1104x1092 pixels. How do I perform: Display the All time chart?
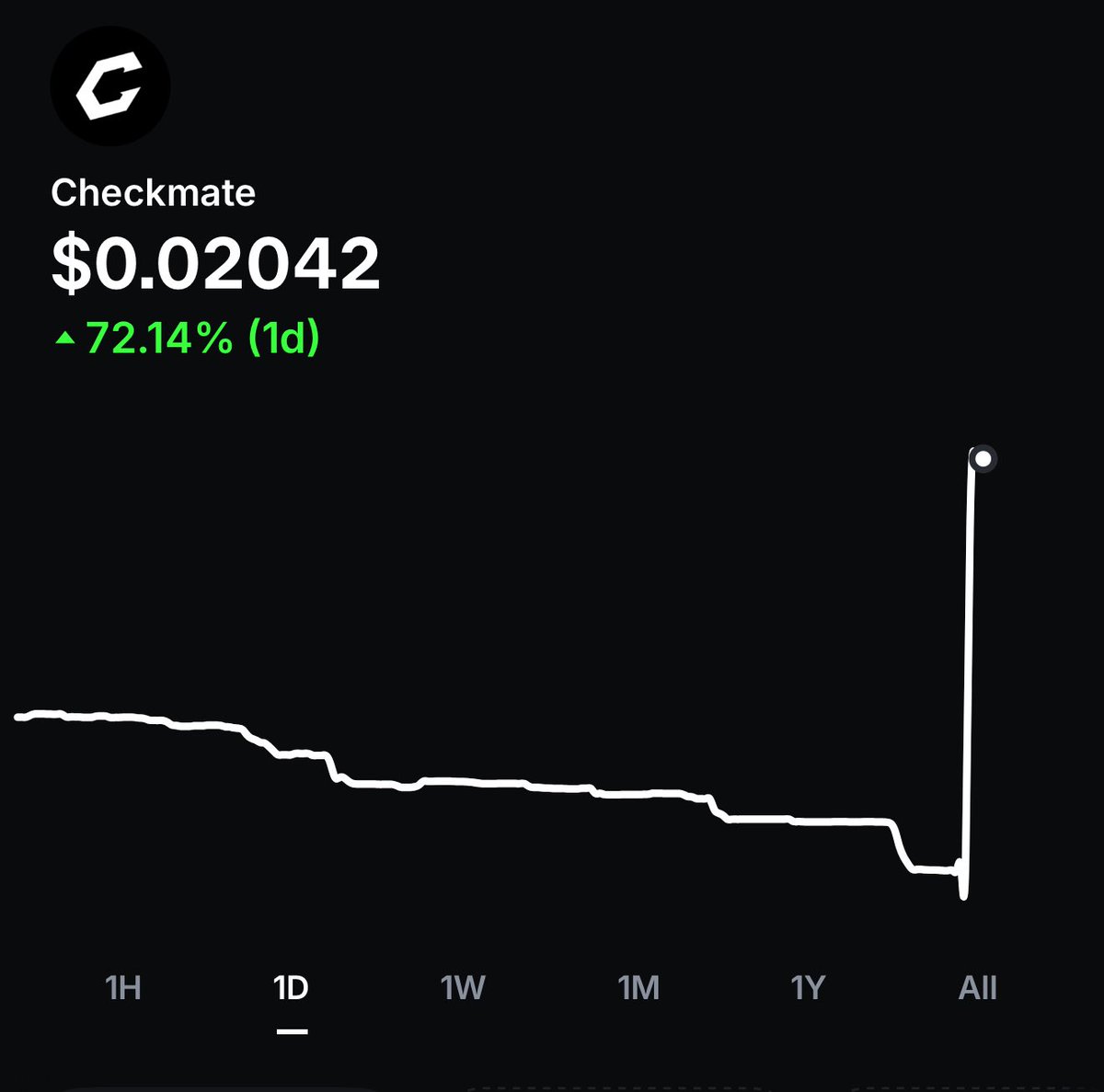[977, 988]
